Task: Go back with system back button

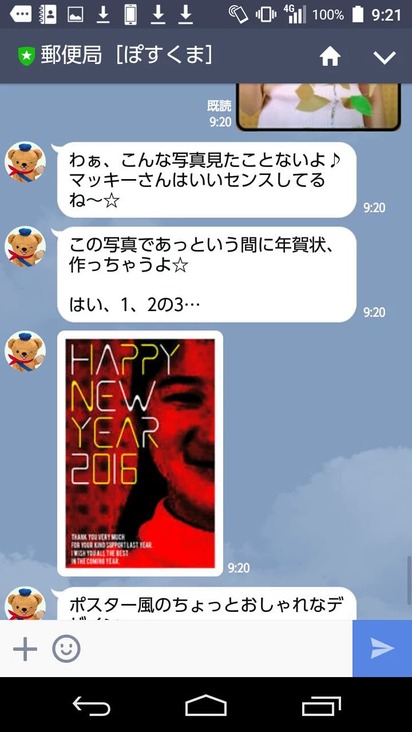Action: coord(91,705)
